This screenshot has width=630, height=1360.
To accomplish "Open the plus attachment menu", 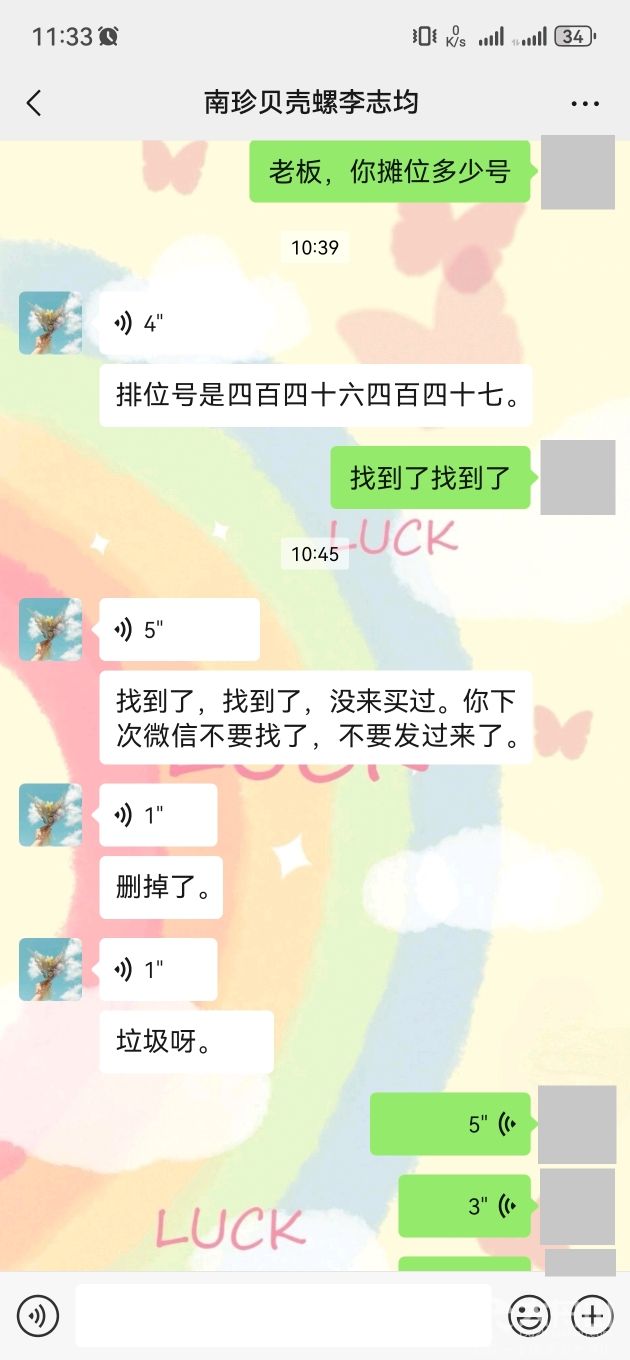I will [592, 1316].
